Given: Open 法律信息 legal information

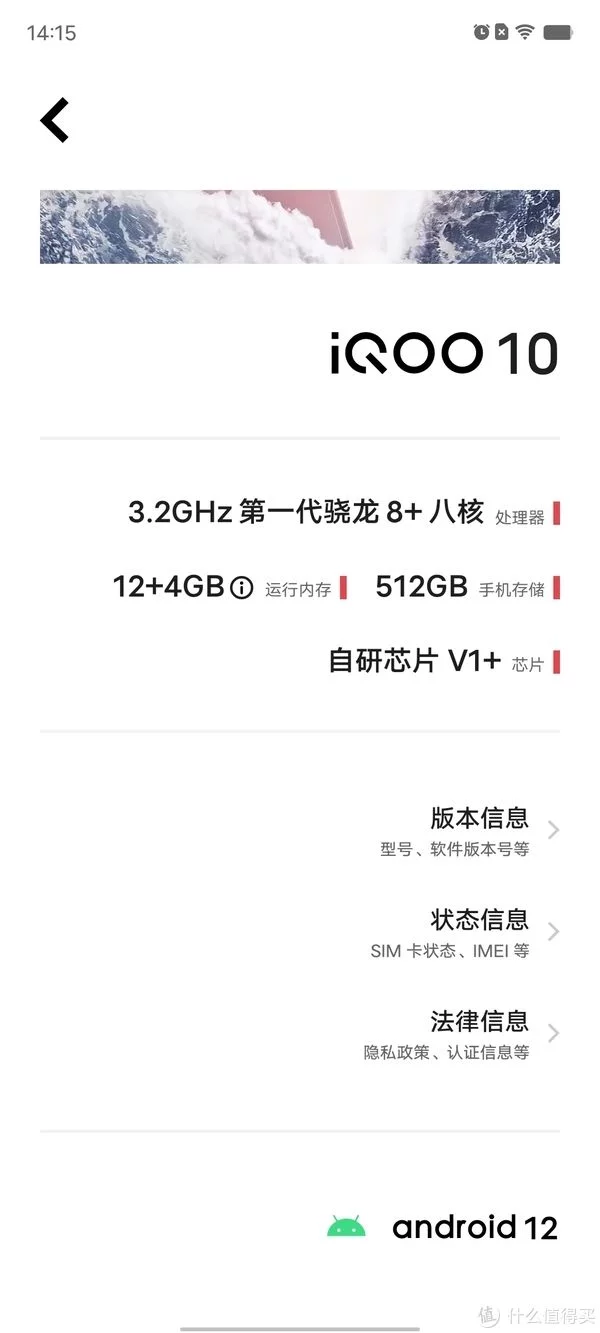Looking at the screenshot, I should (300, 1034).
